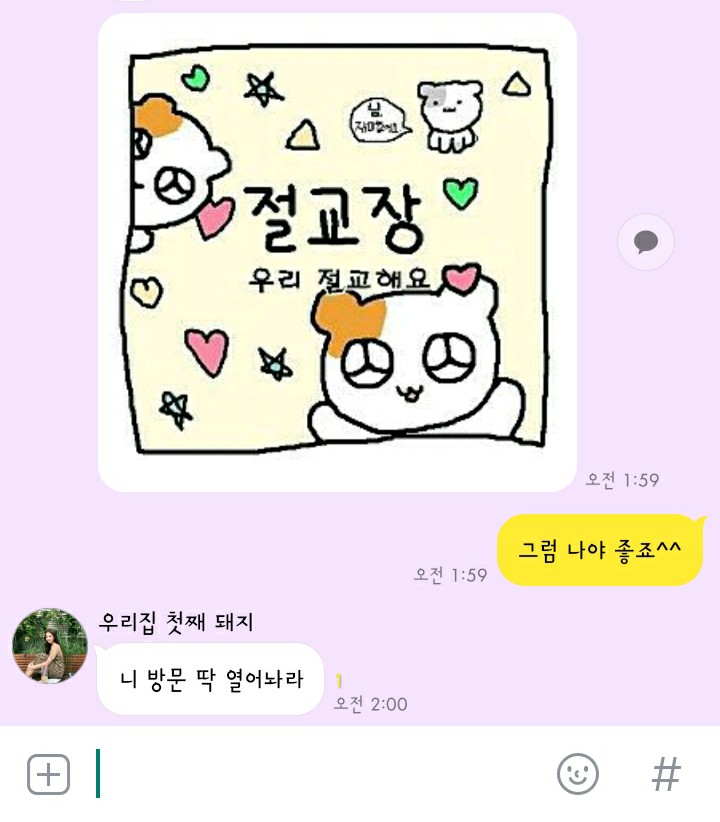Image resolution: width=720 pixels, height=822 pixels.
Task: Open the plus attachment menu
Action: pyautogui.click(x=48, y=774)
